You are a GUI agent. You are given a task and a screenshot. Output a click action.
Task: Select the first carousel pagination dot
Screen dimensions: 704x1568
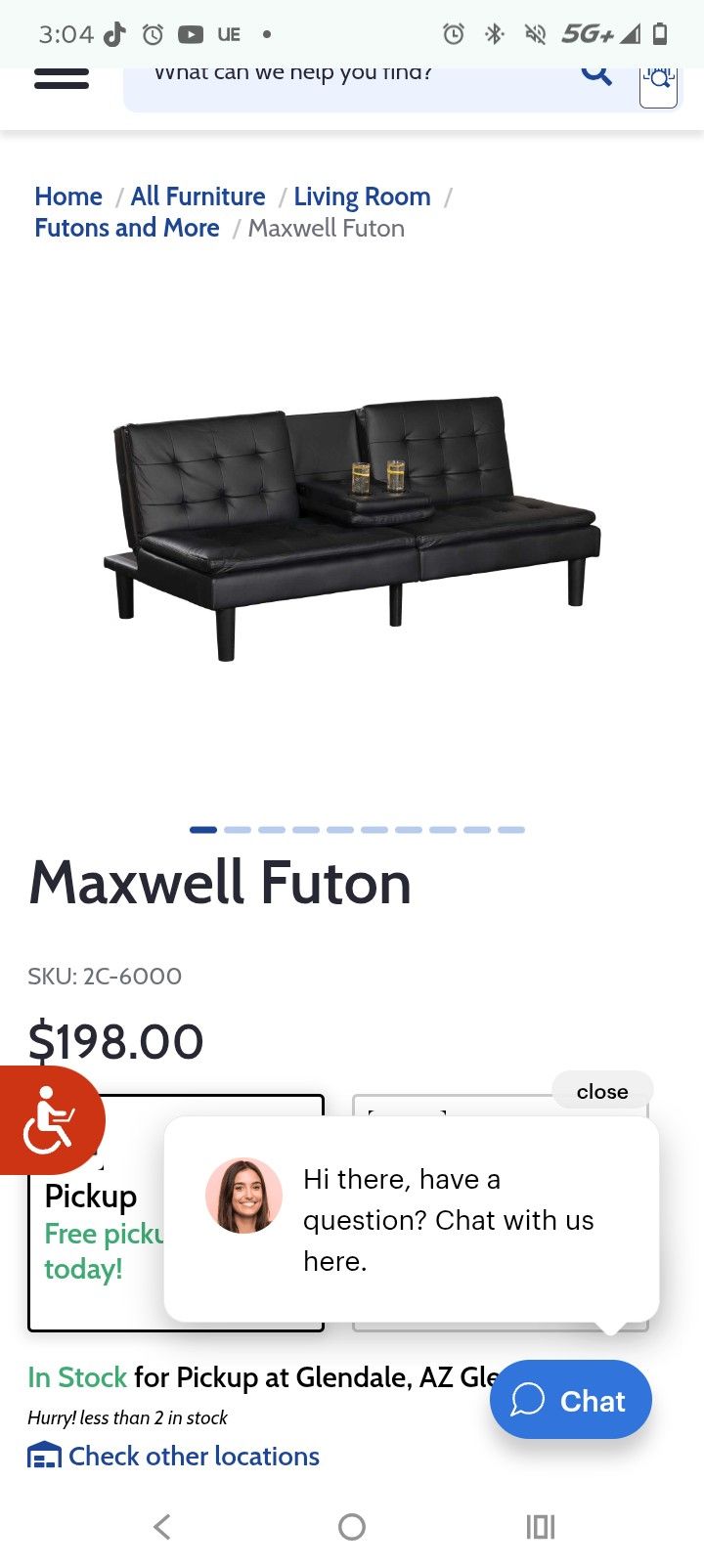pyautogui.click(x=202, y=829)
